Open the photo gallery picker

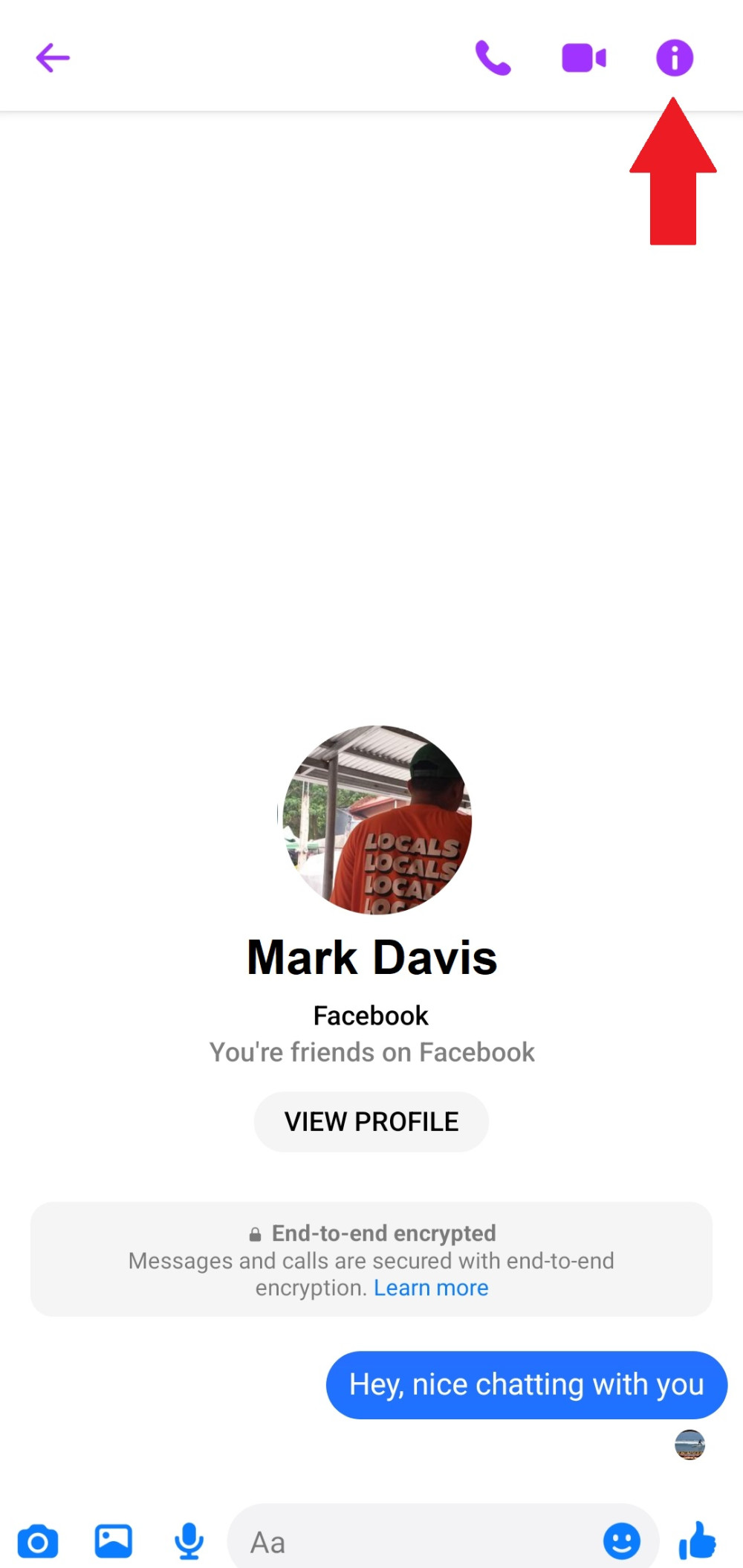pos(113,1541)
